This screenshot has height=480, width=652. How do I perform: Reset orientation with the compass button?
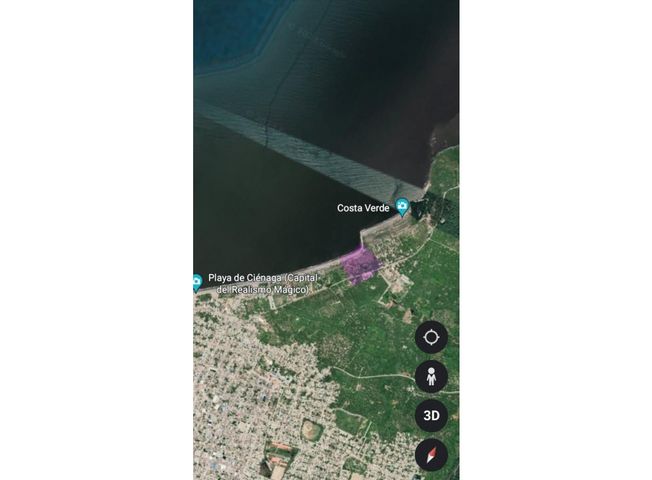coord(431,455)
